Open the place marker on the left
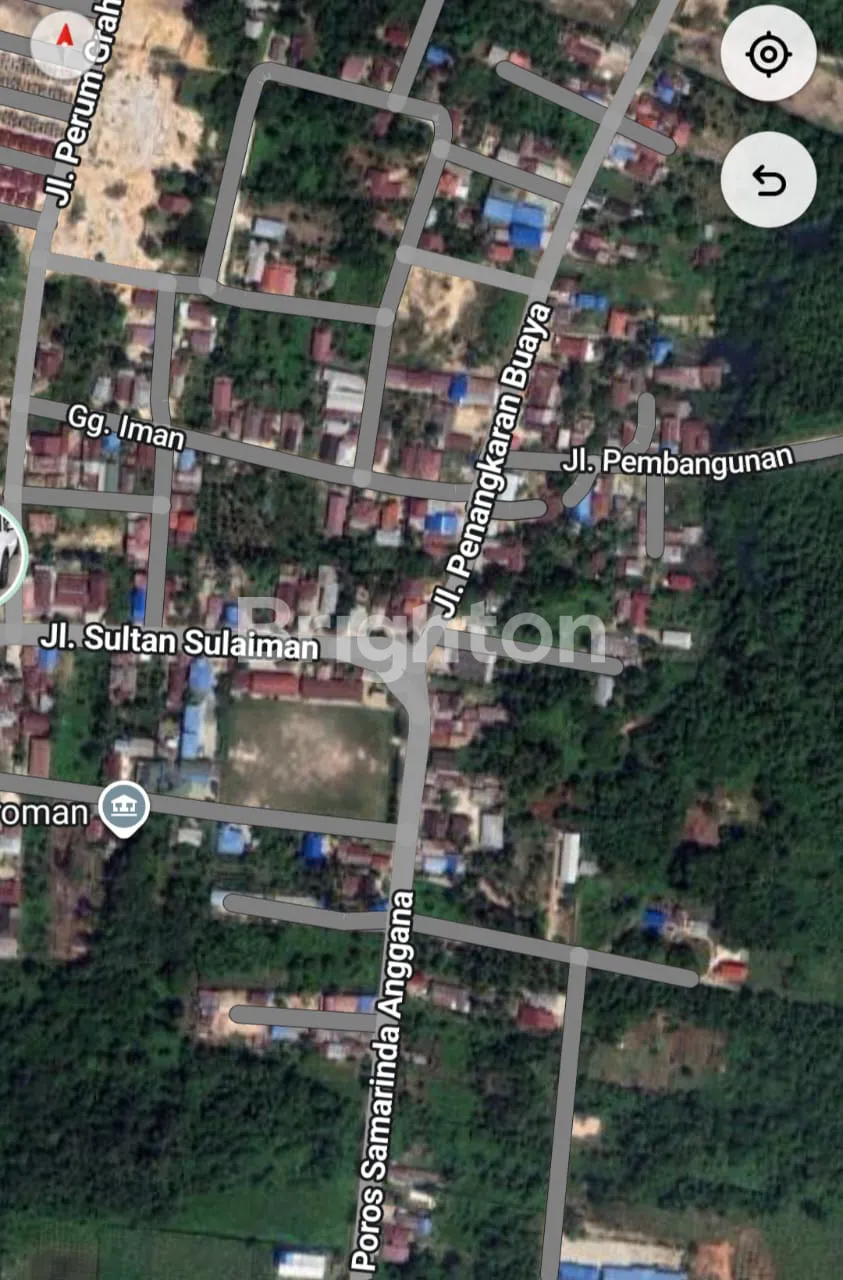843x1280 pixels. [124, 809]
